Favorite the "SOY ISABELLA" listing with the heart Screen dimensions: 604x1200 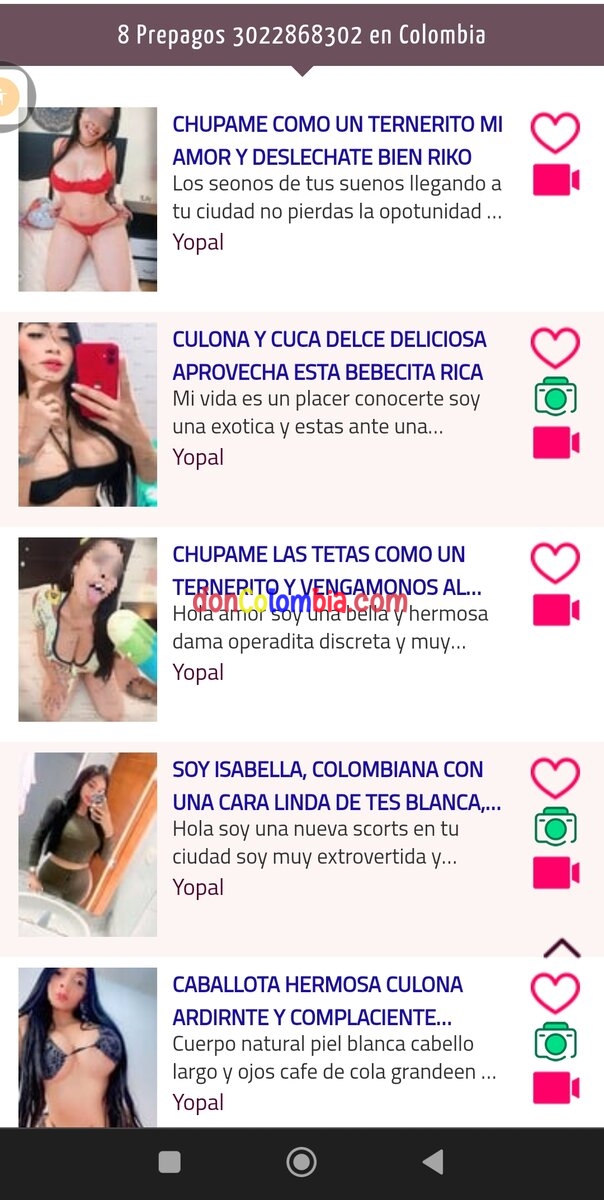click(555, 778)
